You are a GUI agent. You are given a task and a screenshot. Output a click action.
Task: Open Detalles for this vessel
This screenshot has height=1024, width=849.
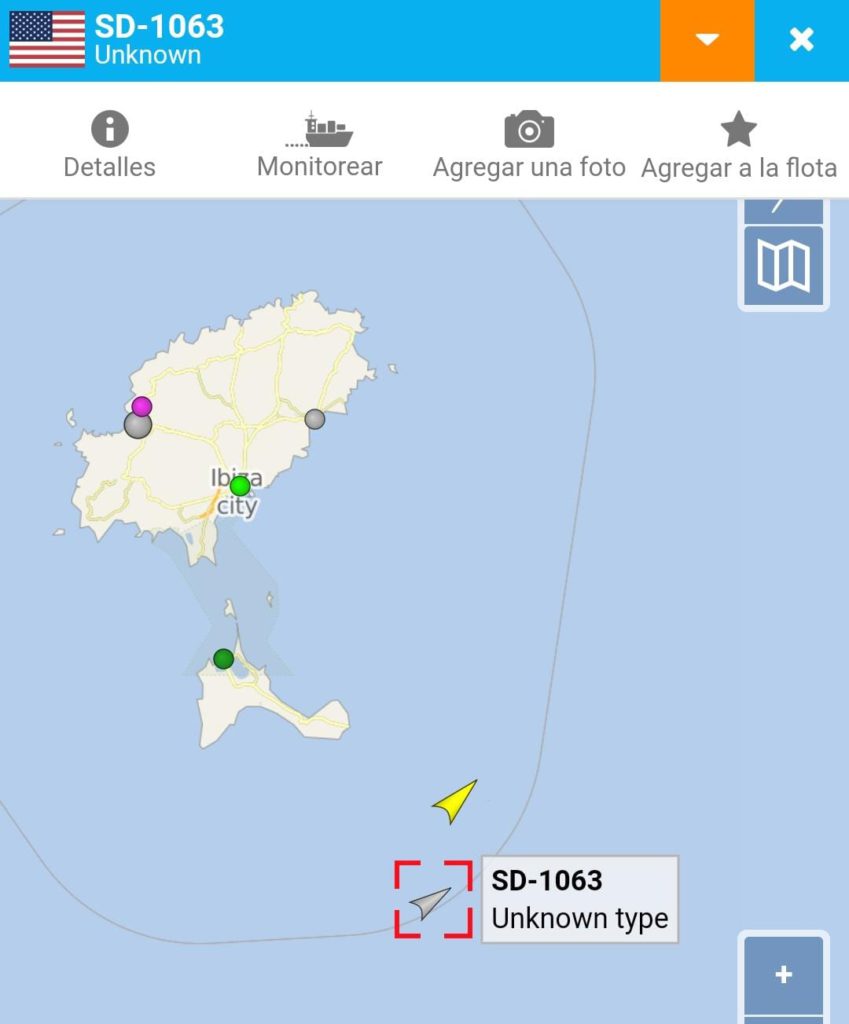110,145
